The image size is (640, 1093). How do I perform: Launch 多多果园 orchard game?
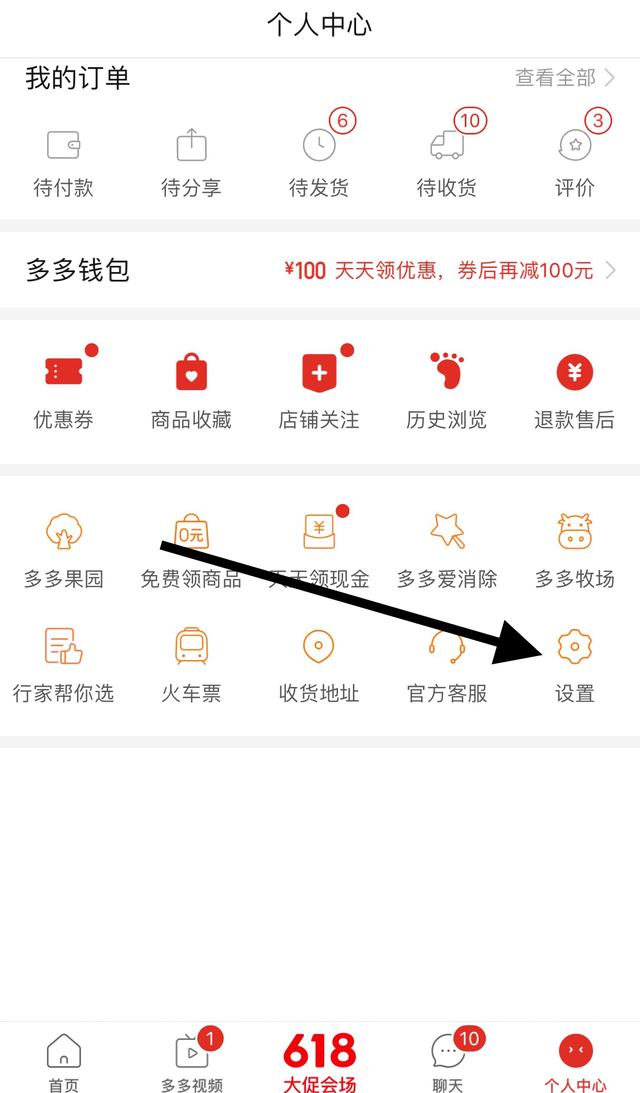coord(63,548)
